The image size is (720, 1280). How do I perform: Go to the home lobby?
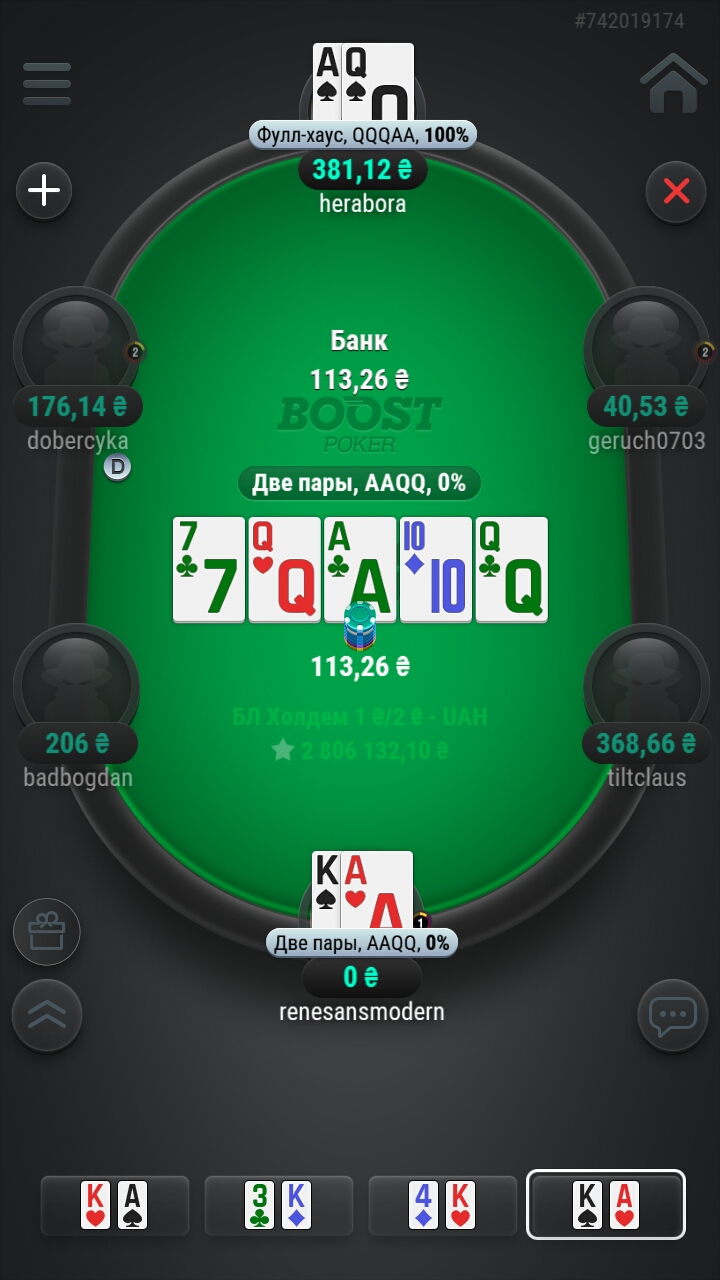click(673, 84)
